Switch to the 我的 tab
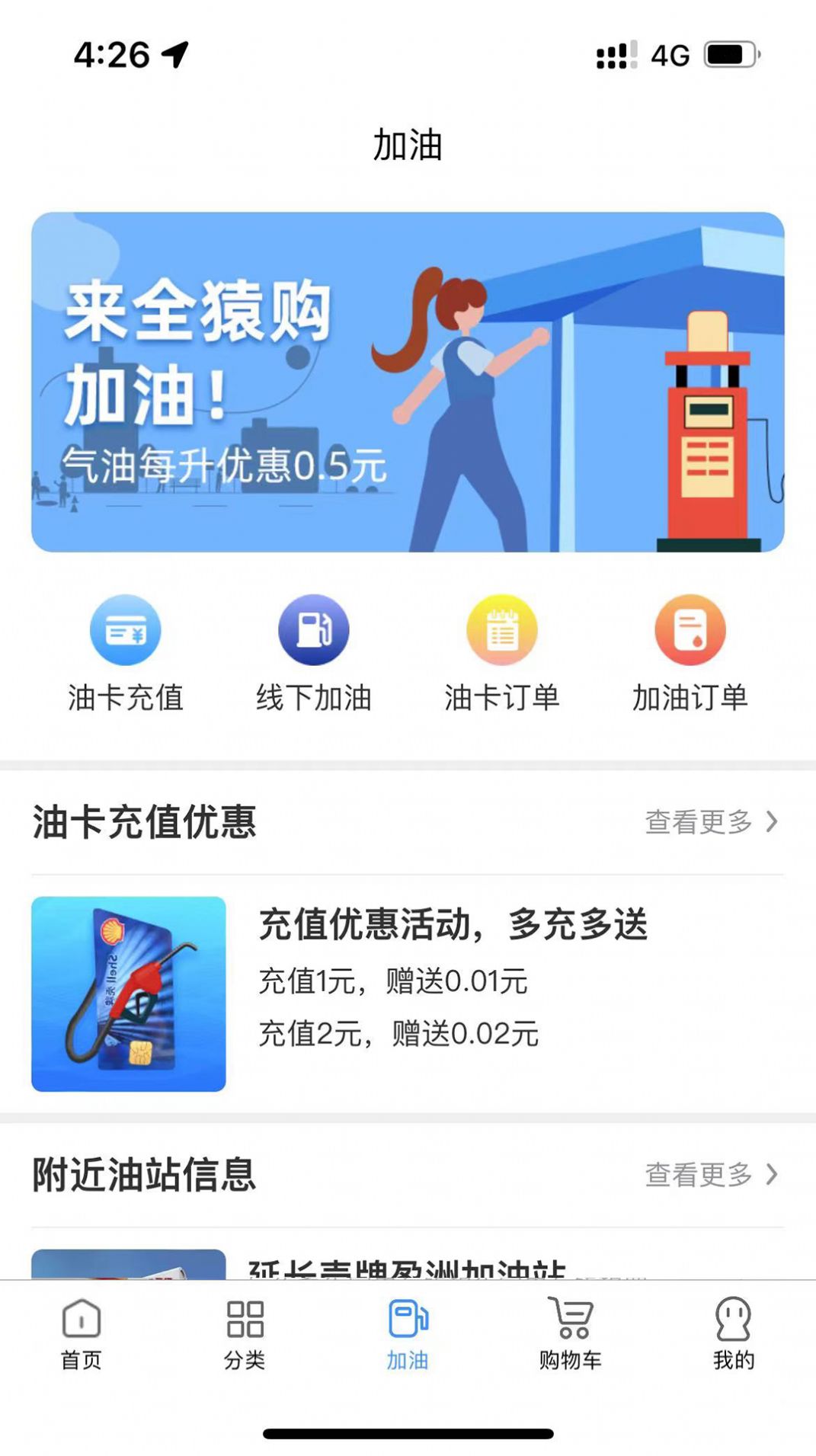816x1456 pixels. click(x=734, y=1333)
